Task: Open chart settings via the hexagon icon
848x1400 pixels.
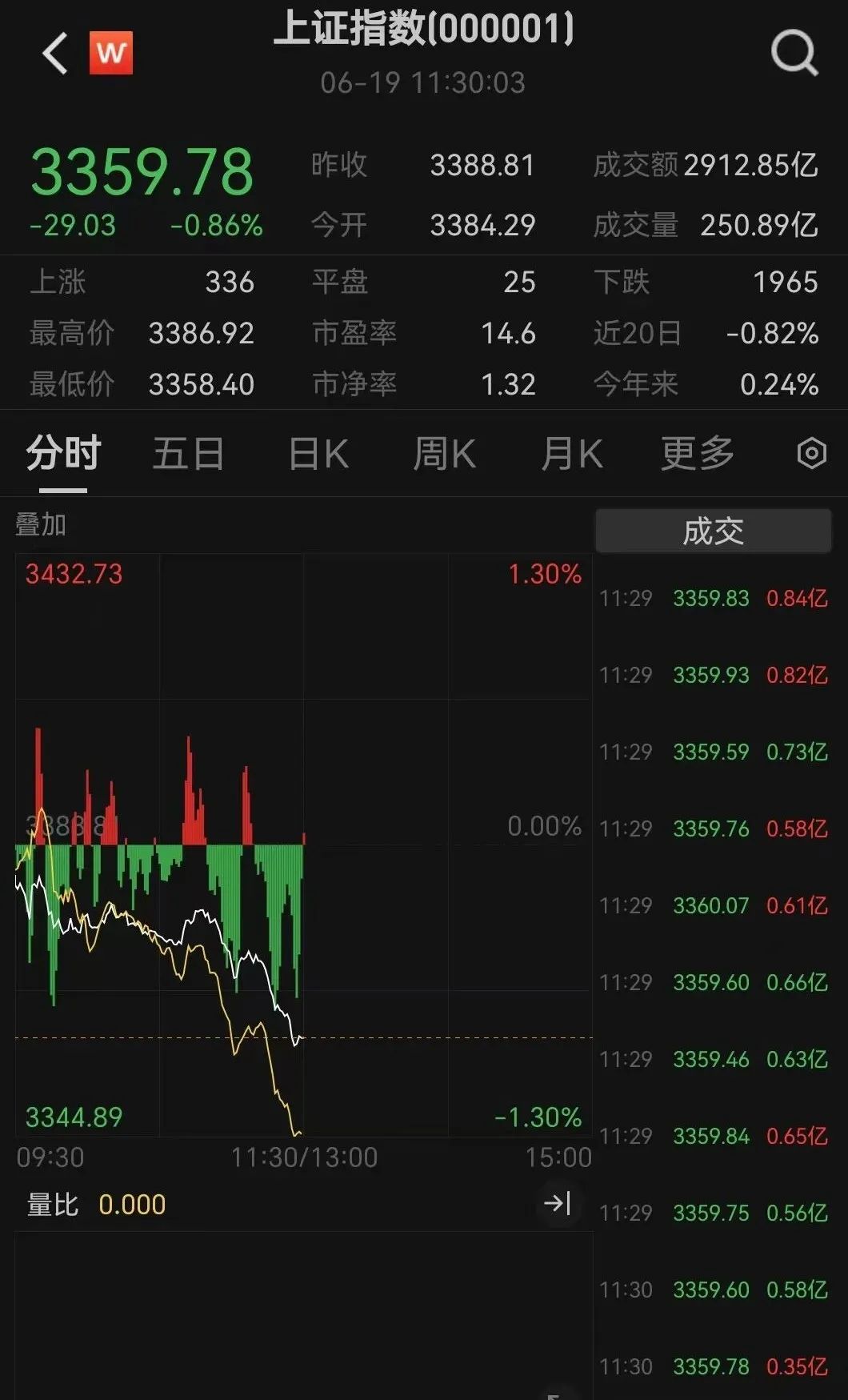Action: [814, 452]
